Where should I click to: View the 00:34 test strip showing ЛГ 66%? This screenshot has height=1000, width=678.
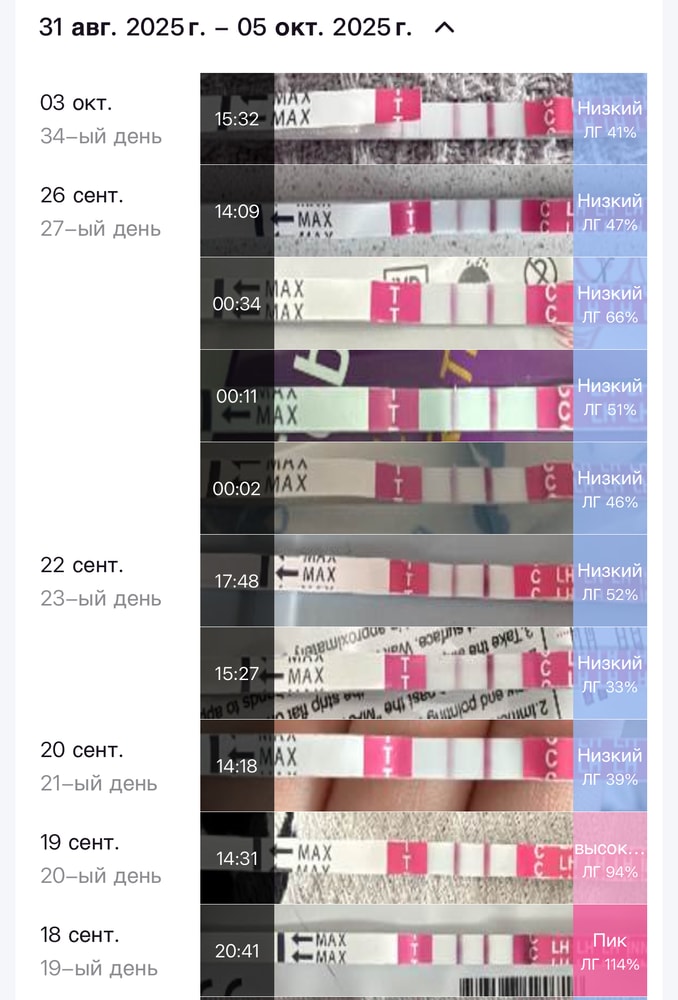point(423,304)
